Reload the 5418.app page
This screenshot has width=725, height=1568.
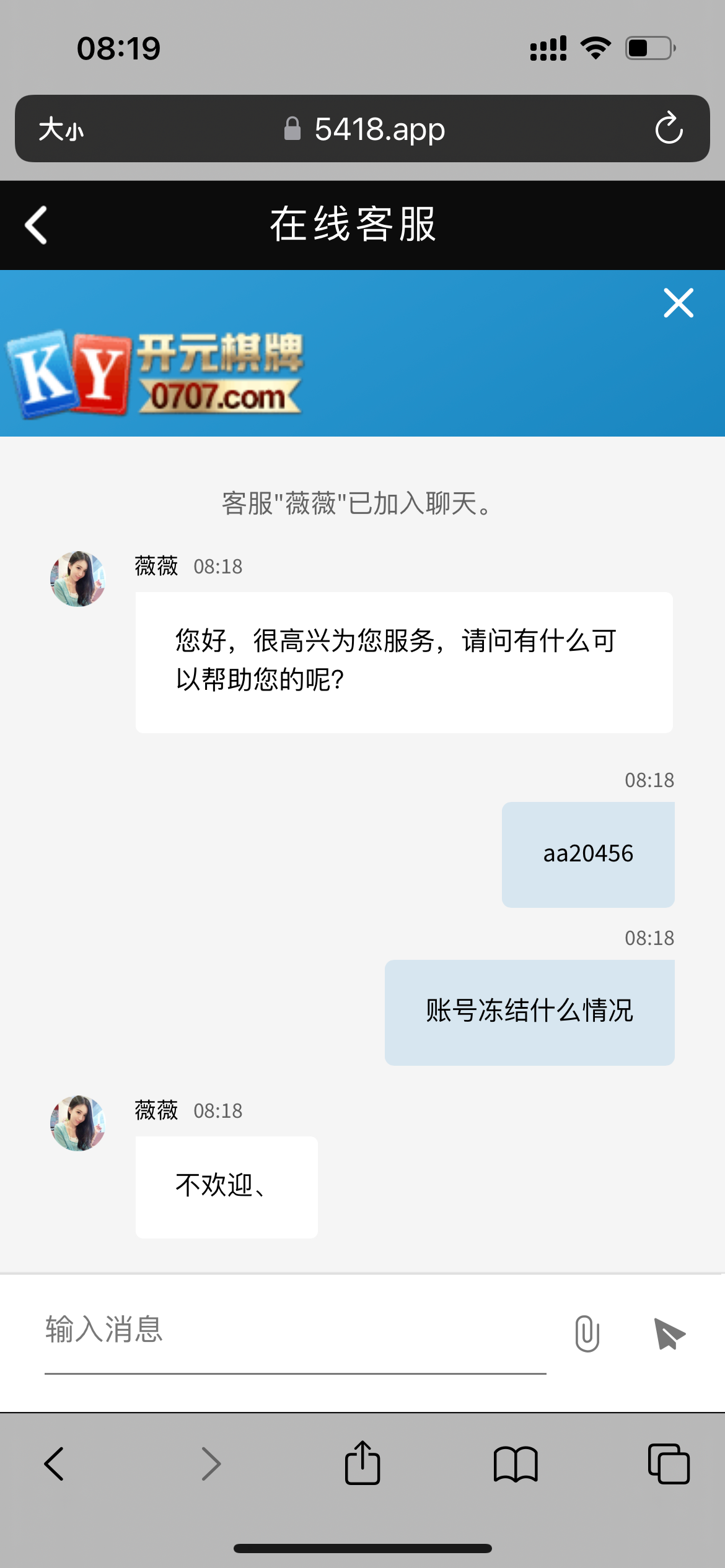(x=669, y=128)
